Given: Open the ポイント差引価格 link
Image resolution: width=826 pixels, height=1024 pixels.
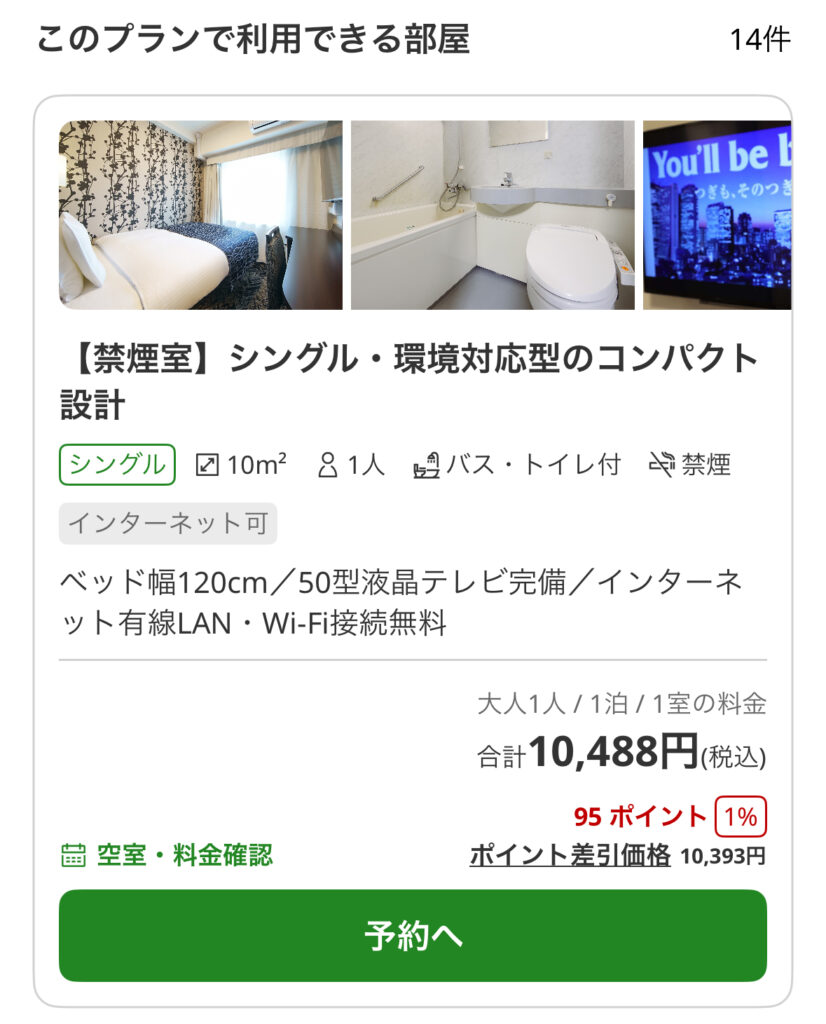Looking at the screenshot, I should pyautogui.click(x=569, y=855).
